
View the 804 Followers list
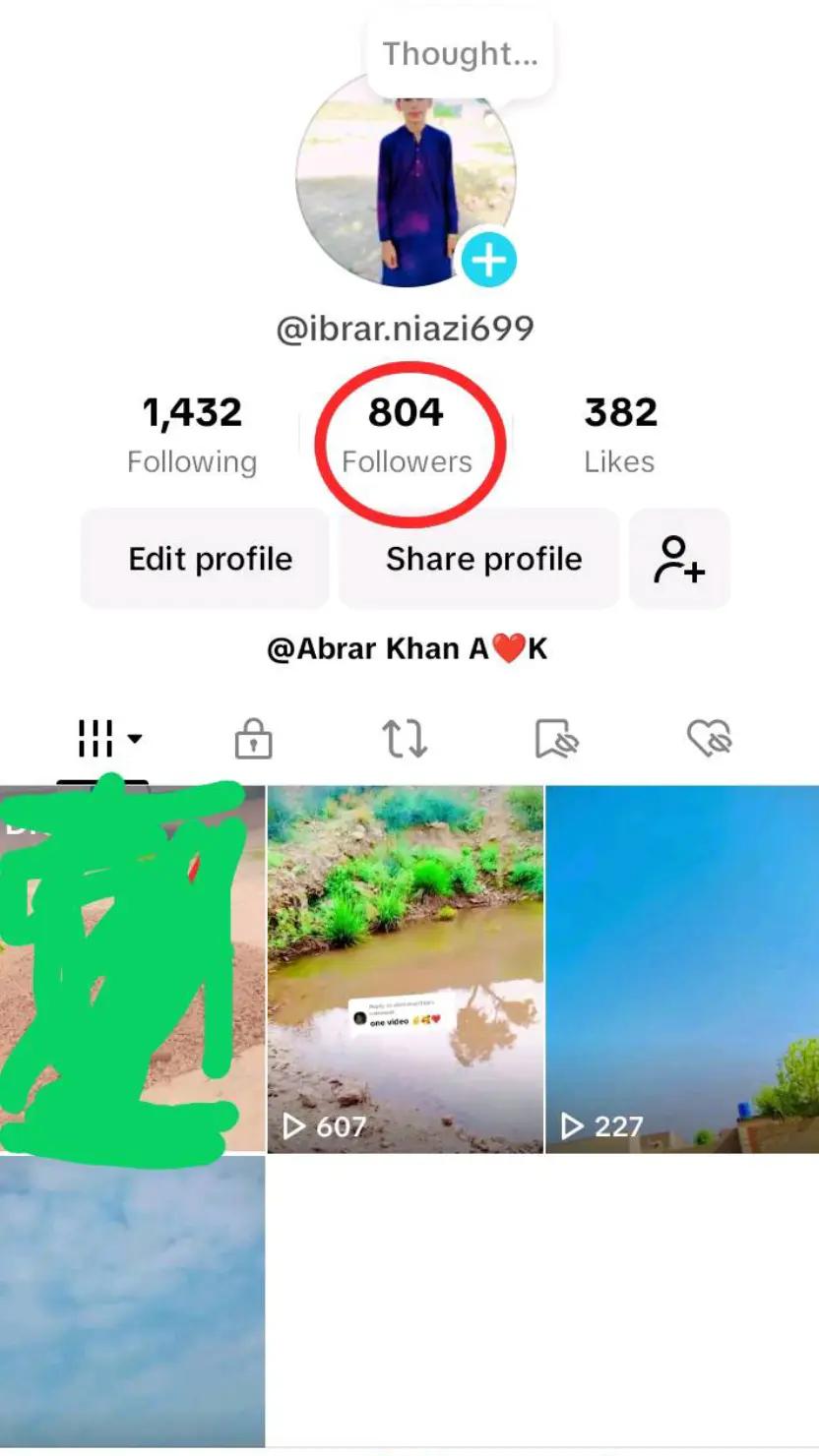[x=407, y=435]
